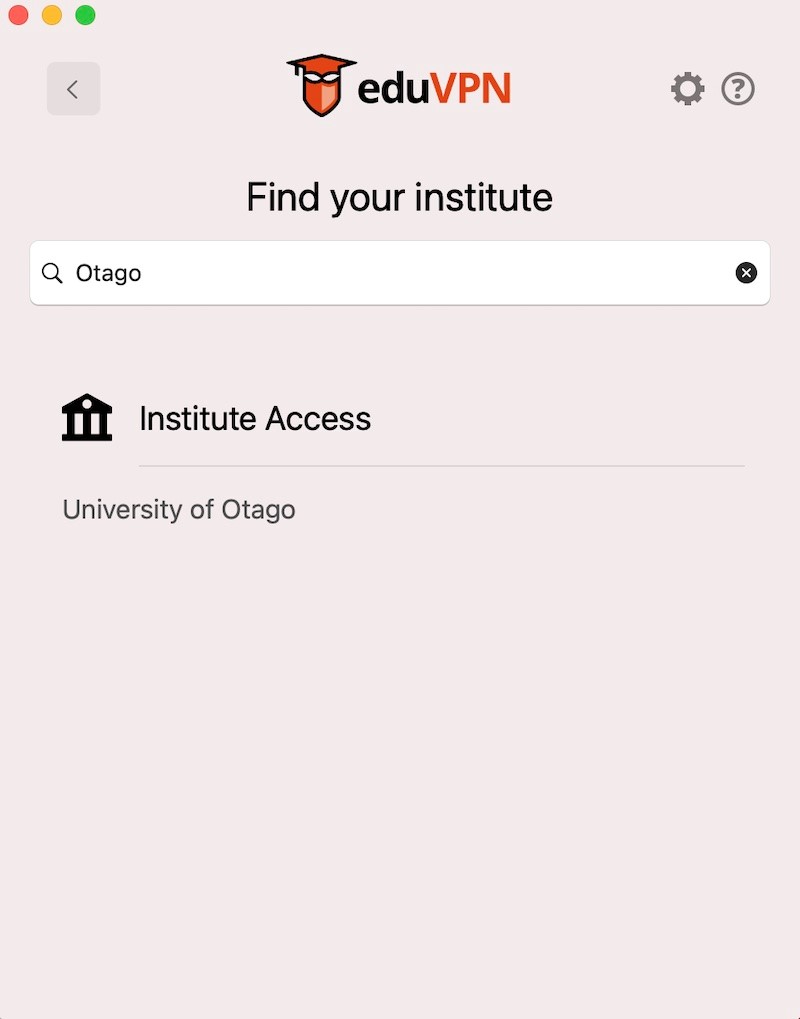
Task: Open settings via the gear icon
Action: click(x=687, y=89)
